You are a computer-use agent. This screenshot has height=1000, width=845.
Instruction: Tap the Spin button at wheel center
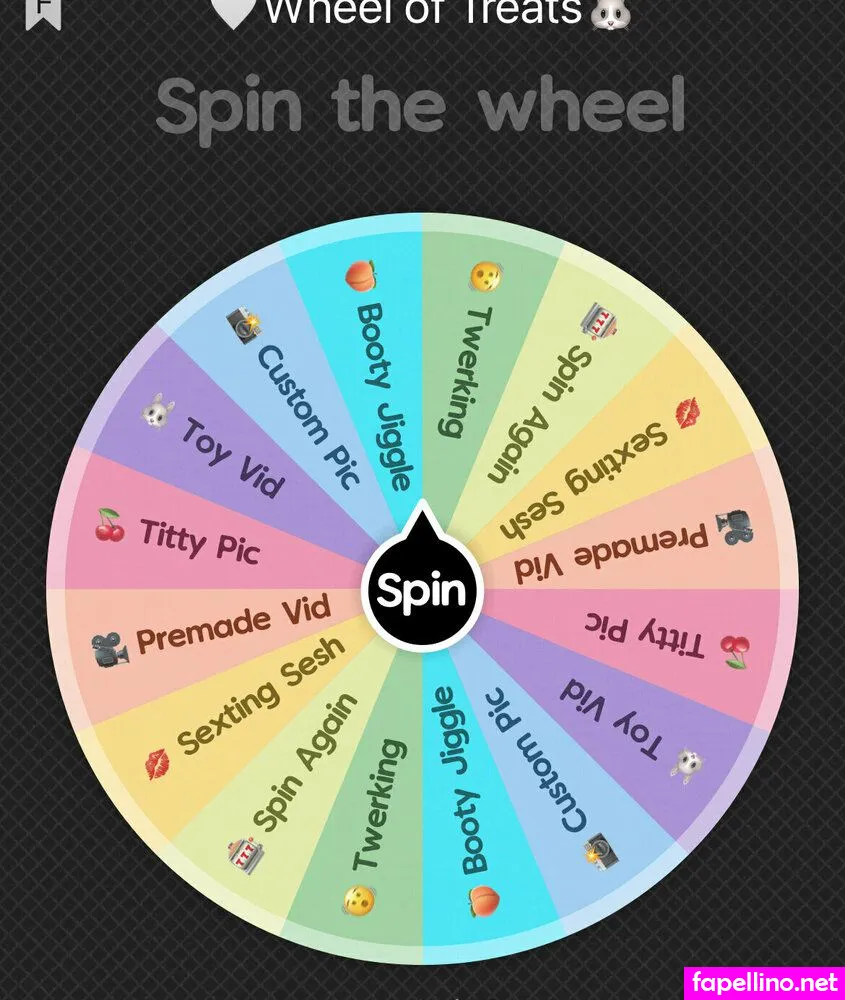point(422,592)
